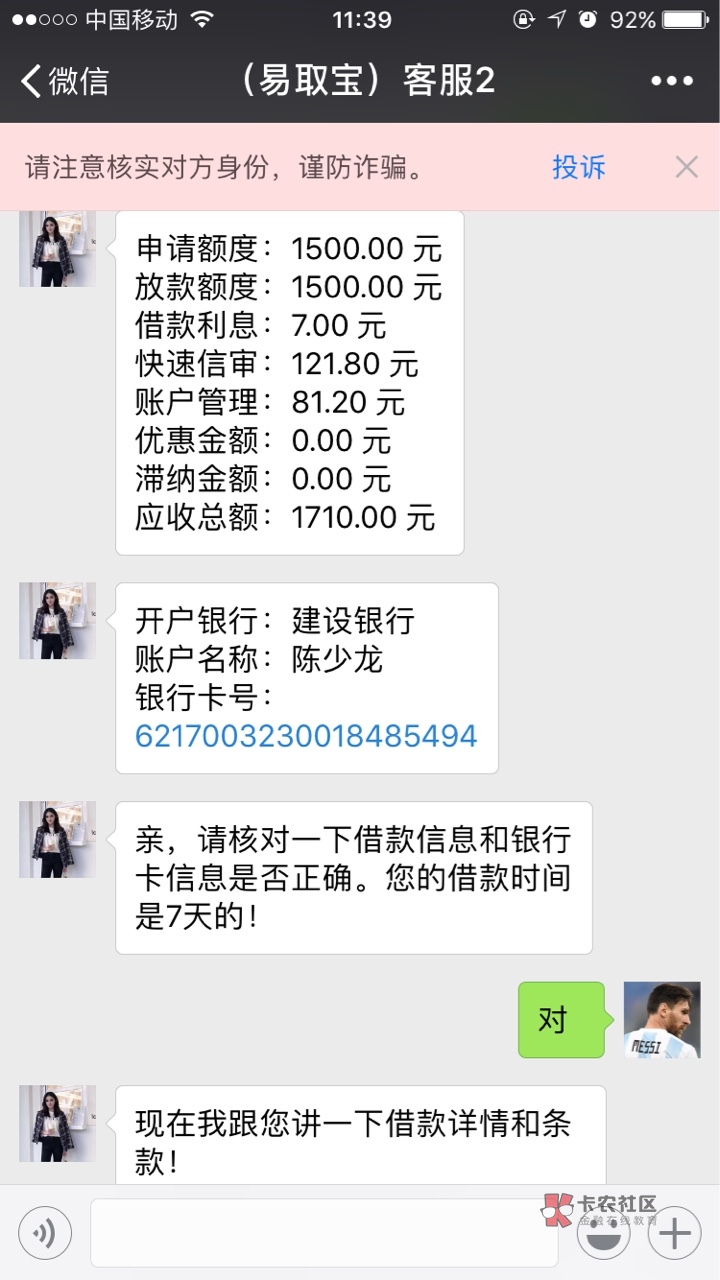720x1280 pixels.
Task: Go back to the 微信 chat list
Action: [x=65, y=81]
